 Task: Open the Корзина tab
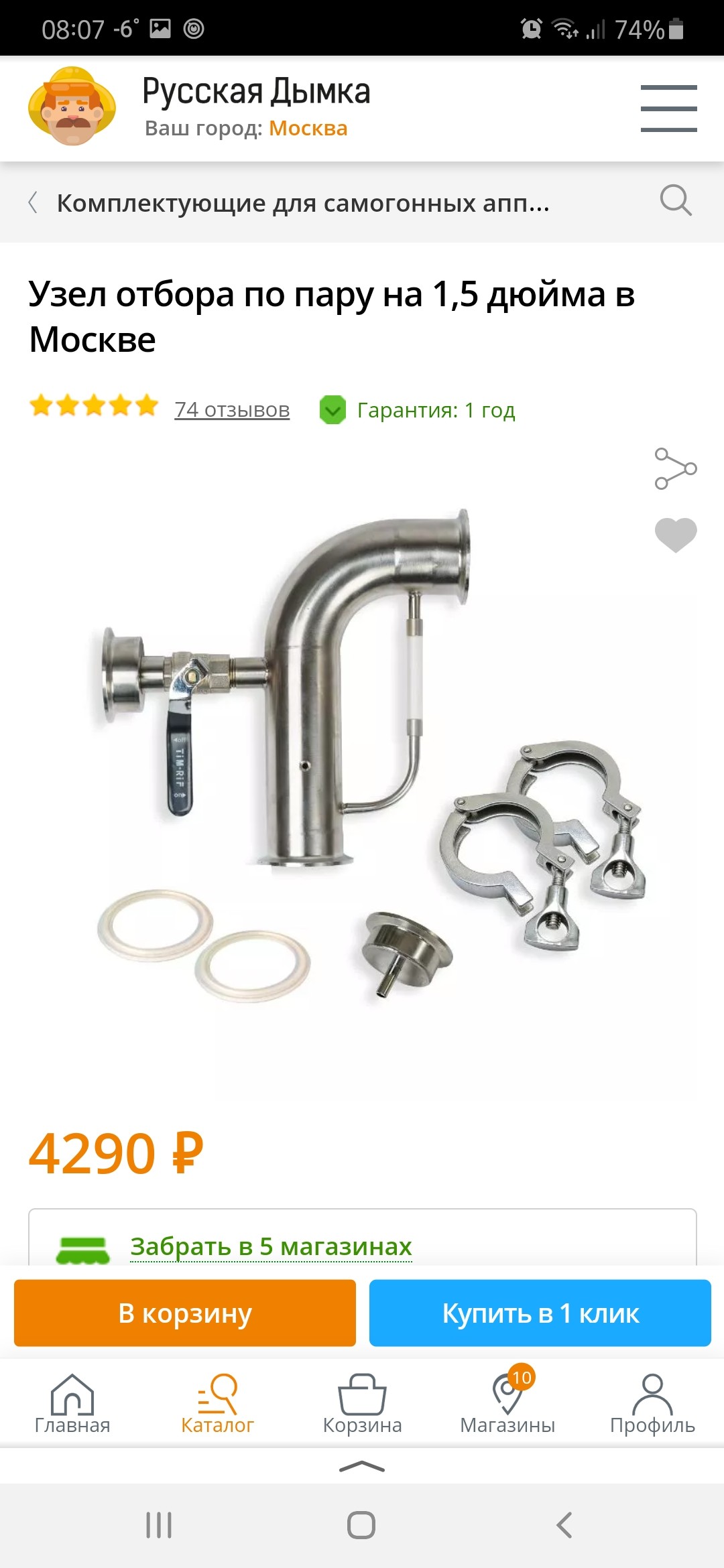click(362, 1404)
